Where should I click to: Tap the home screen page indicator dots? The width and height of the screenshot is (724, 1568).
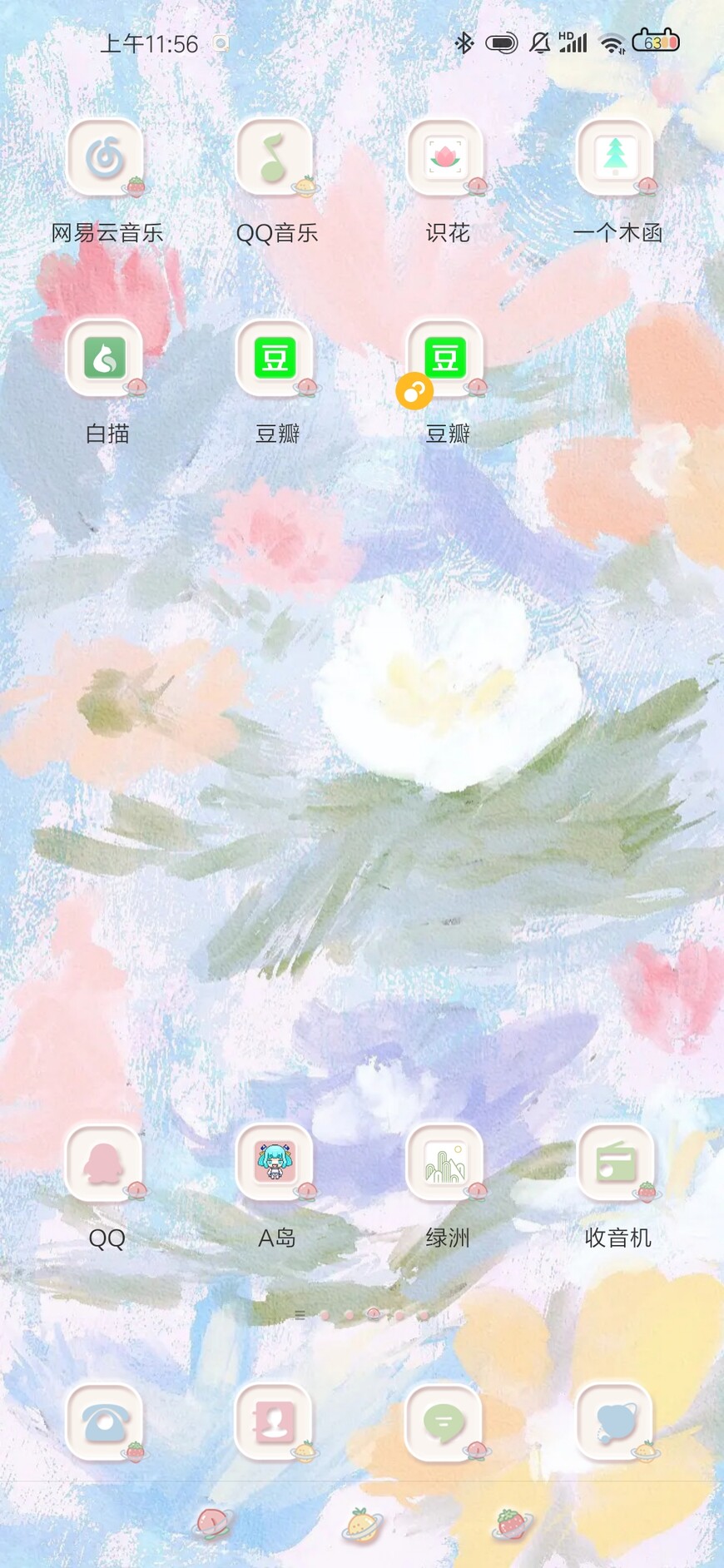tap(363, 1315)
